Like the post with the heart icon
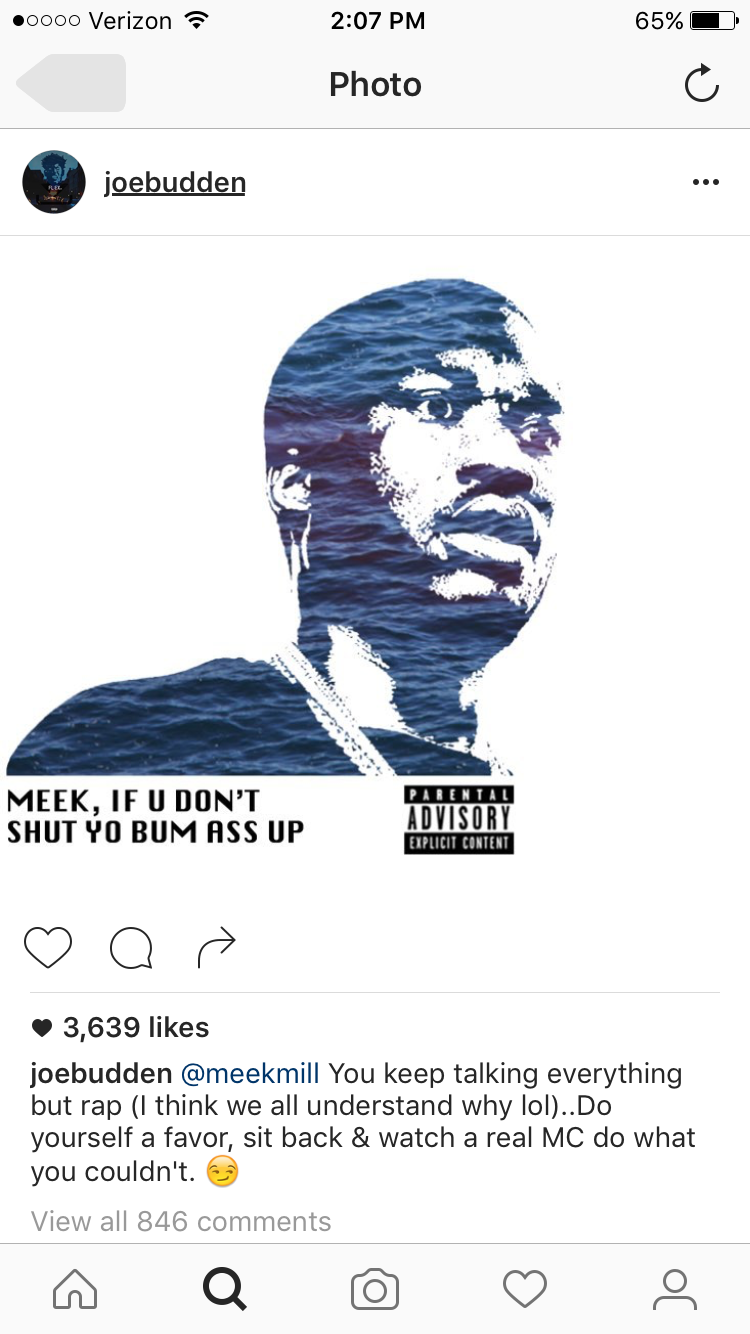750x1334 pixels. click(x=48, y=947)
